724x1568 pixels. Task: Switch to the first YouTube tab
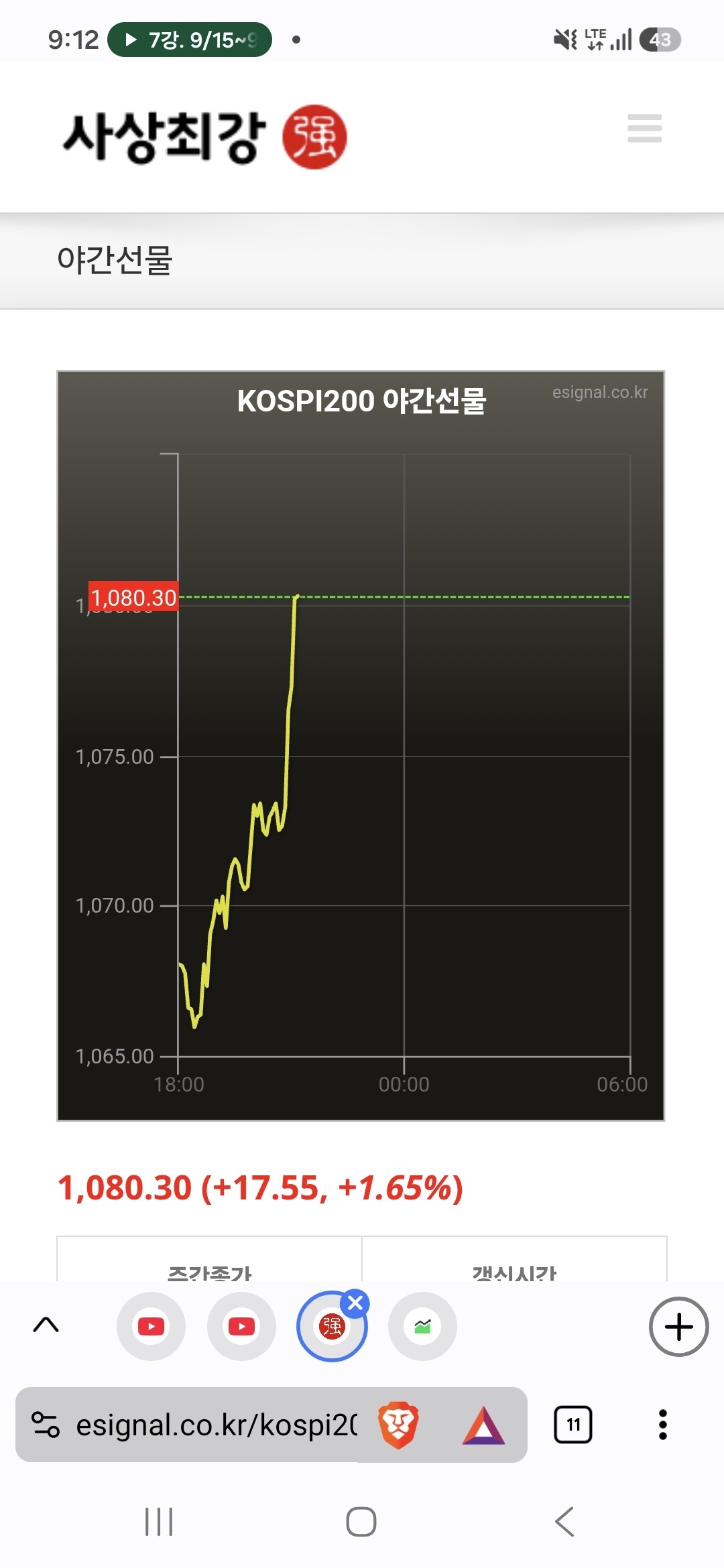(151, 1326)
